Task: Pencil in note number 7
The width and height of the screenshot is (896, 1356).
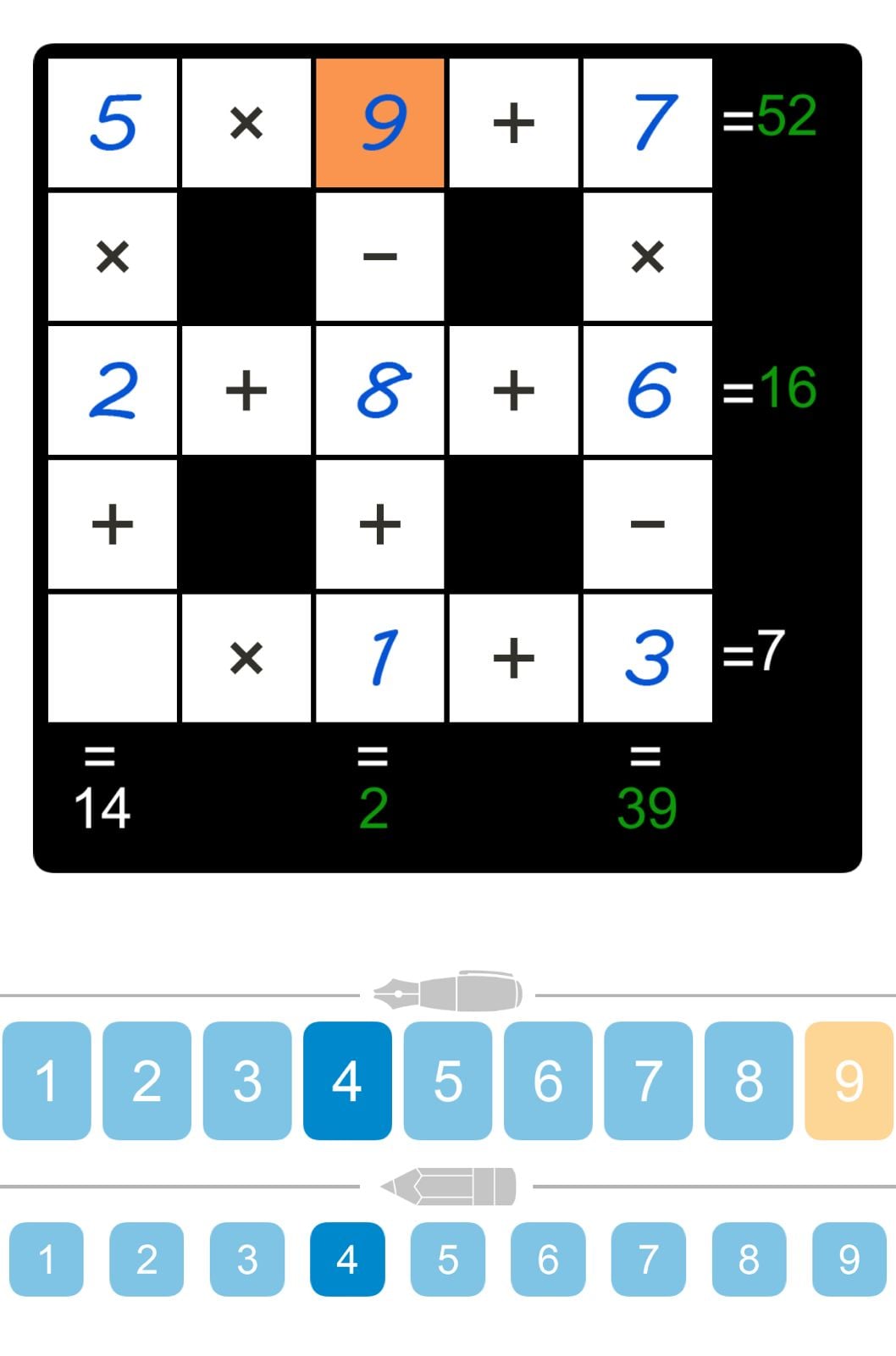Action: pos(648,1259)
